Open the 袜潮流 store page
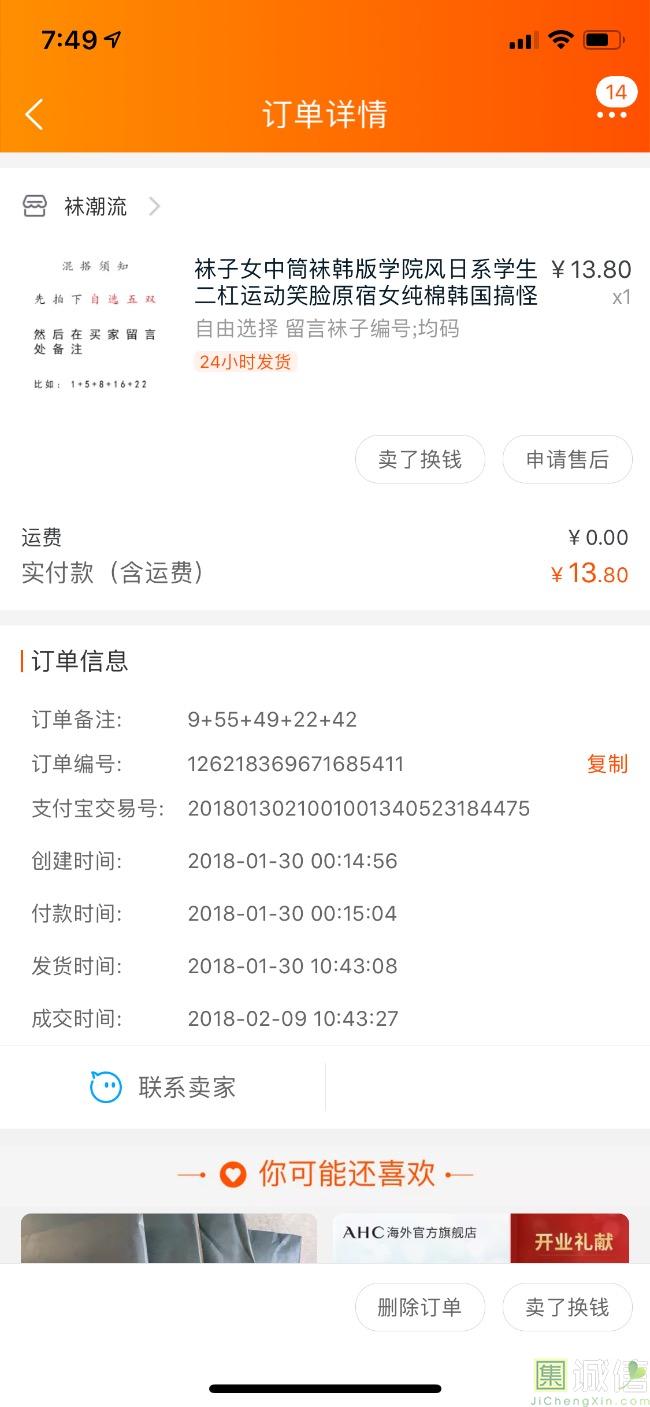 95,207
